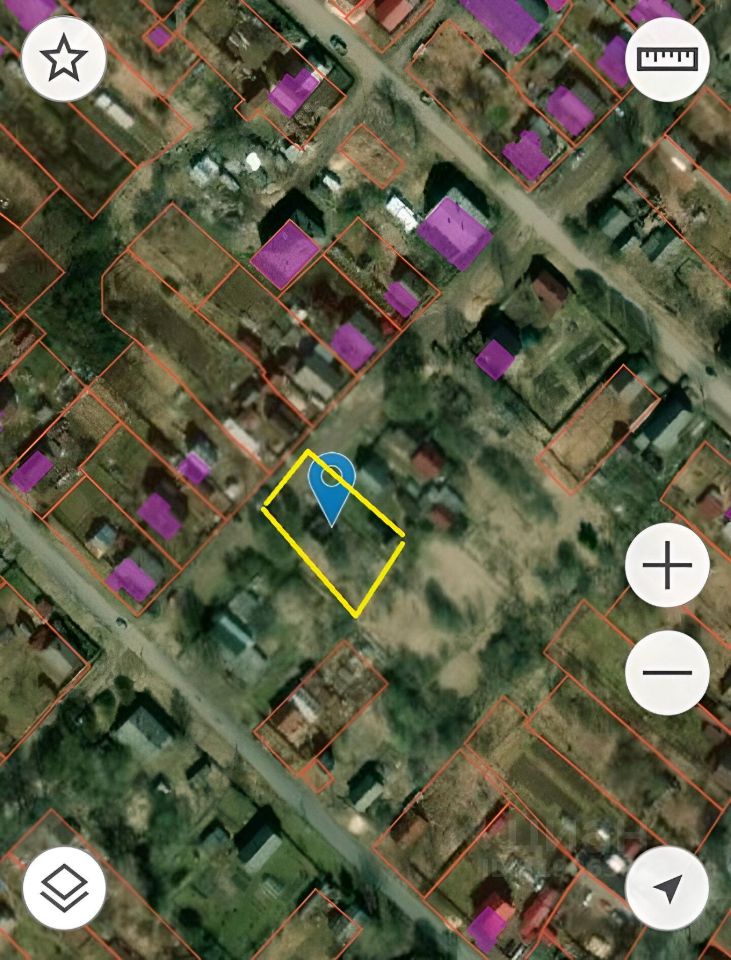Add this plot to favorites with the star

[x=64, y=59]
